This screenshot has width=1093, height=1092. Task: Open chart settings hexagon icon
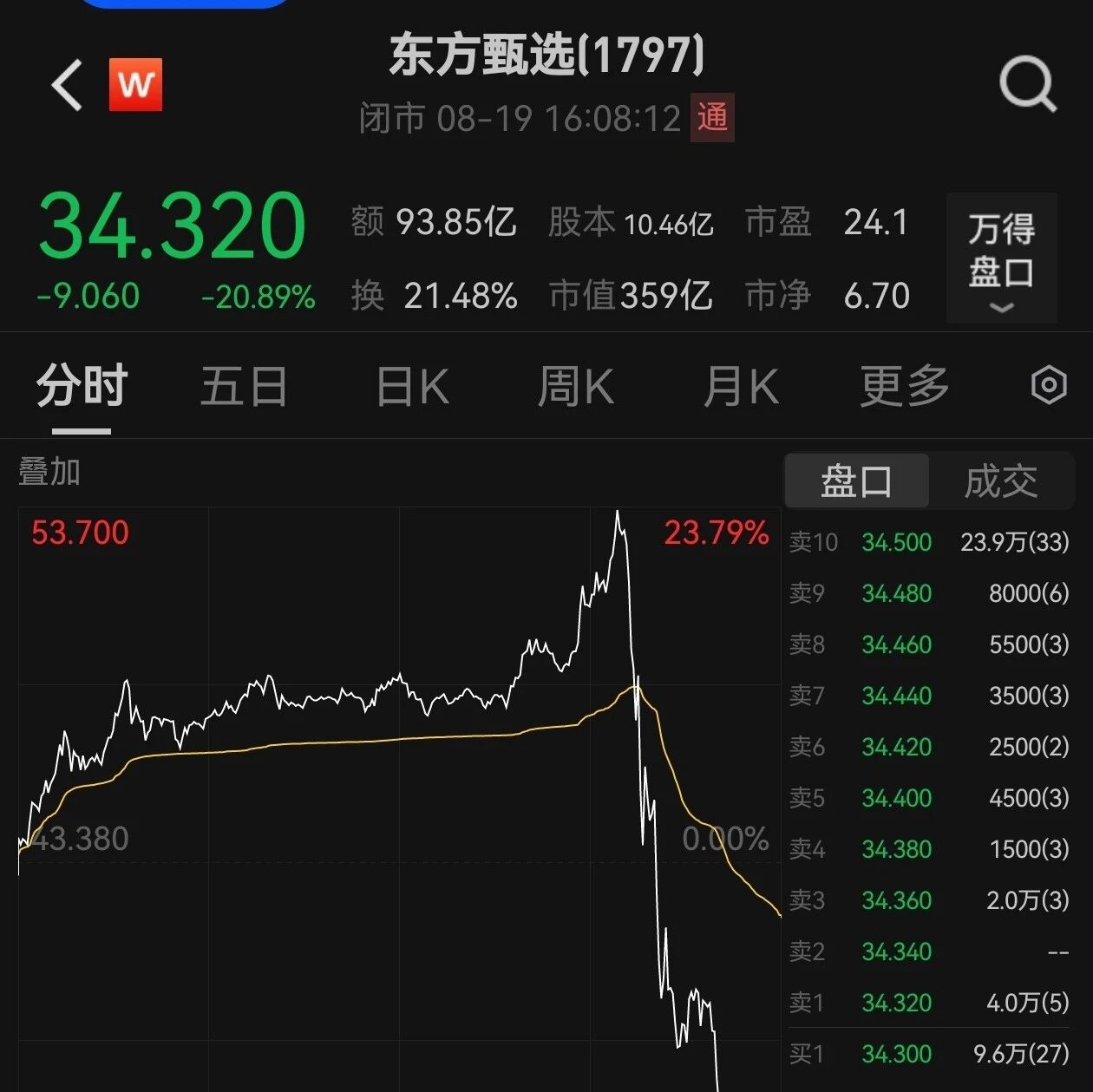(x=1049, y=385)
